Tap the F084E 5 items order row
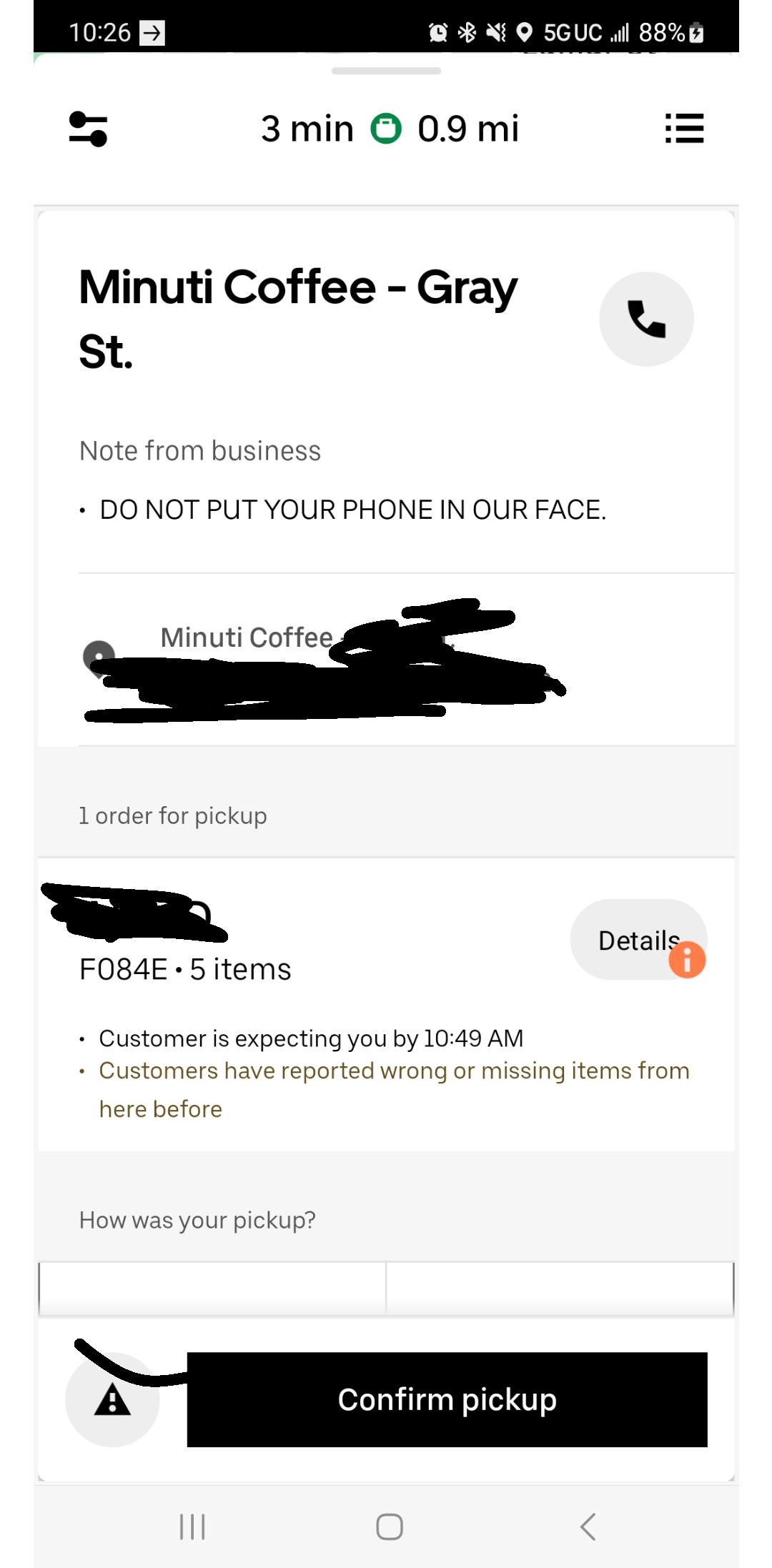772x1568 pixels. coord(184,969)
